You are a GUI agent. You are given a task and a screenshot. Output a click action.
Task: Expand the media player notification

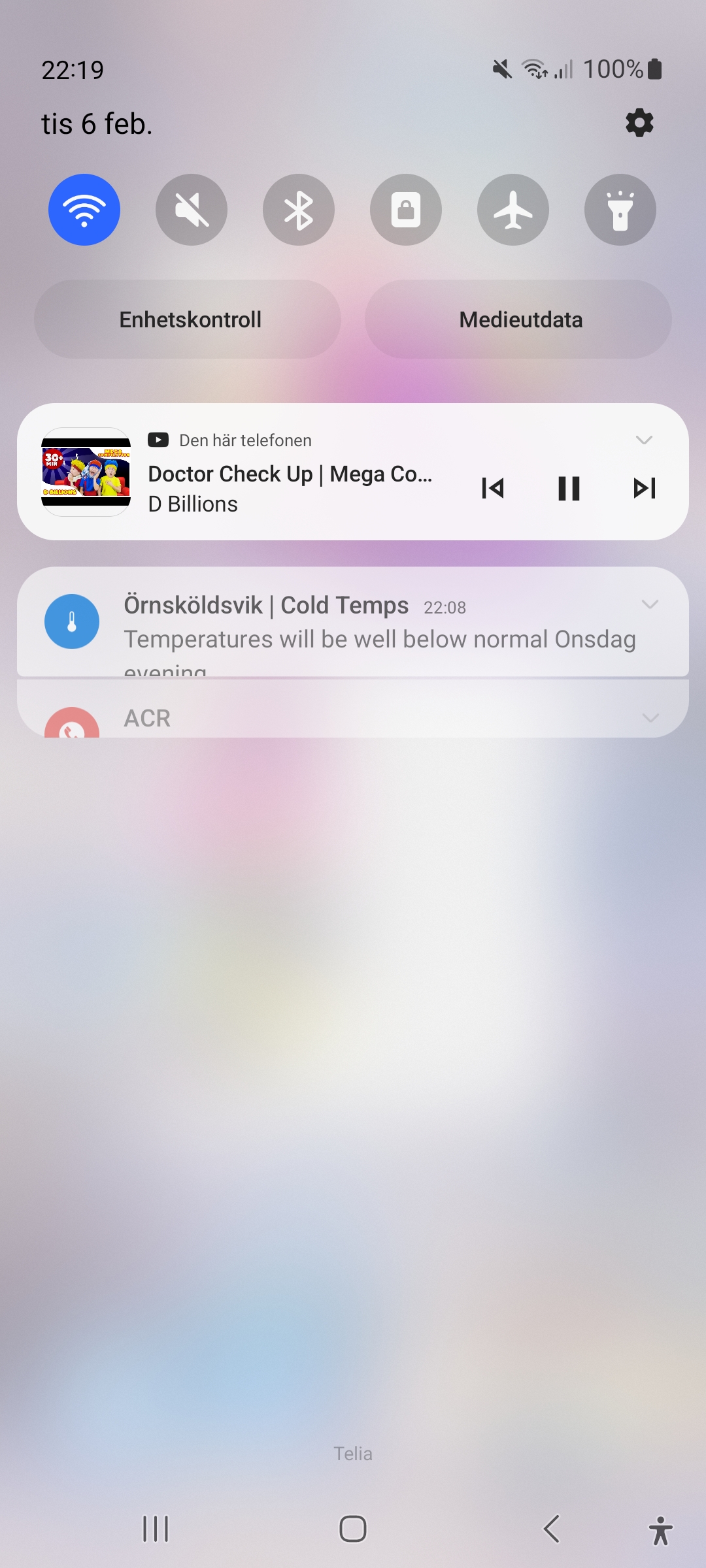(x=644, y=440)
